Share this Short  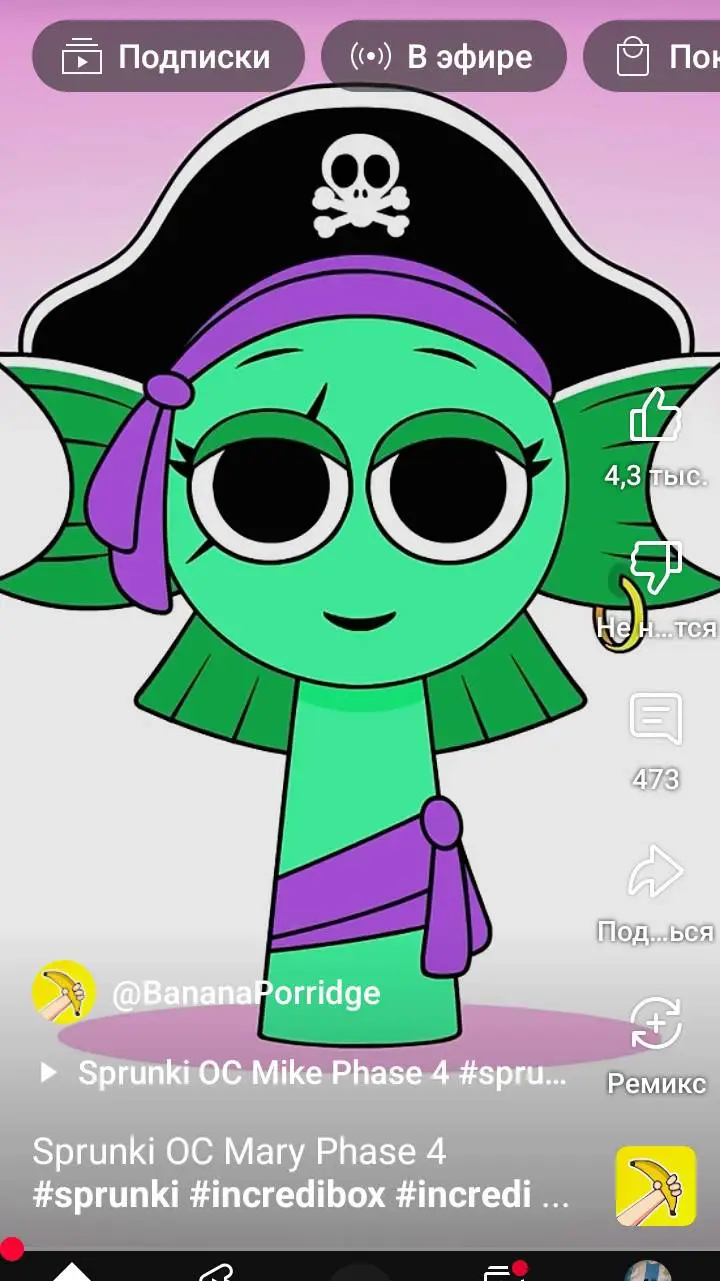(x=655, y=872)
